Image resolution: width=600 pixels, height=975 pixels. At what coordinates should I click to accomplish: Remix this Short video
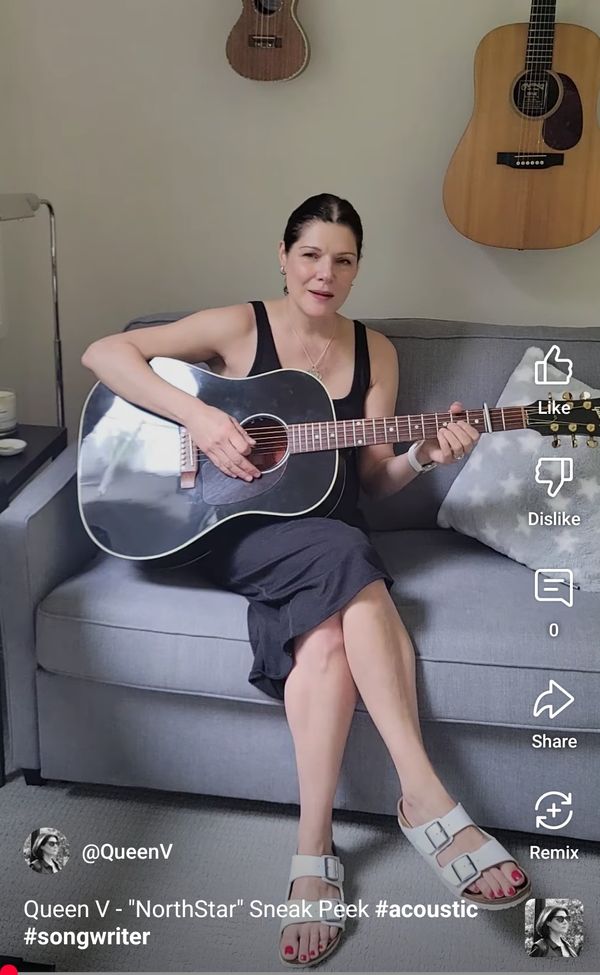pyautogui.click(x=553, y=811)
